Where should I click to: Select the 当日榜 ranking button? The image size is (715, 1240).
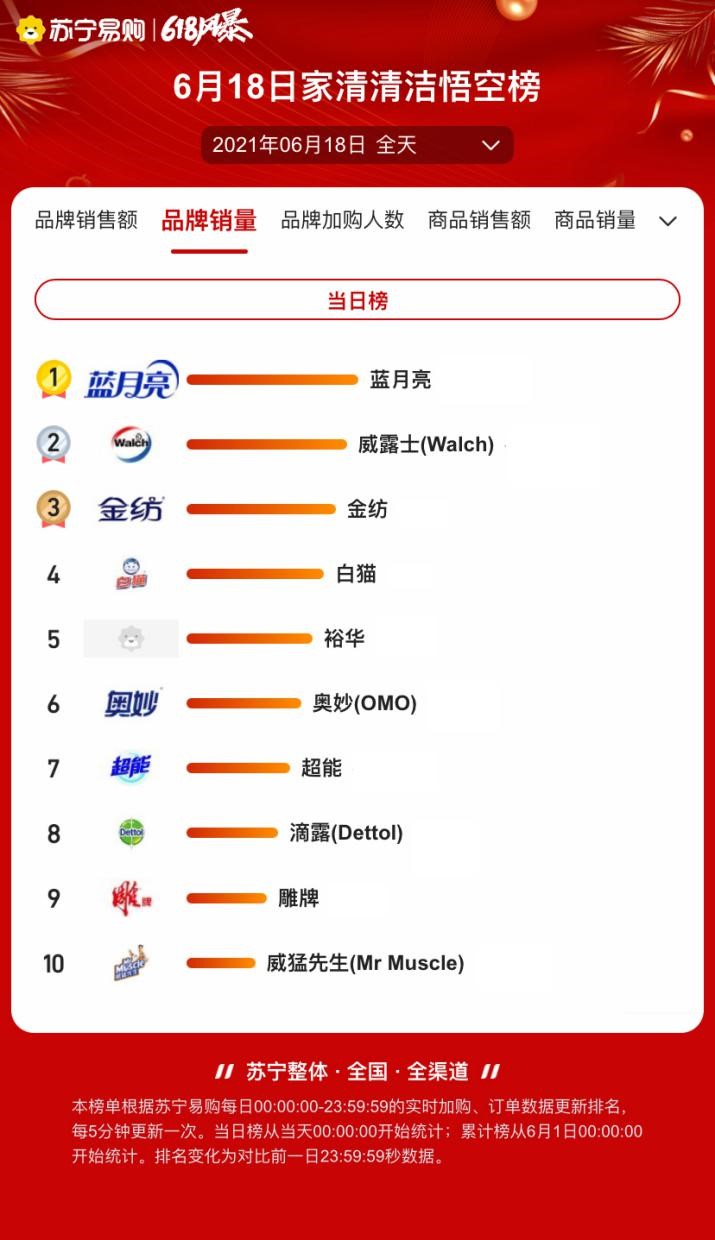coord(357,300)
